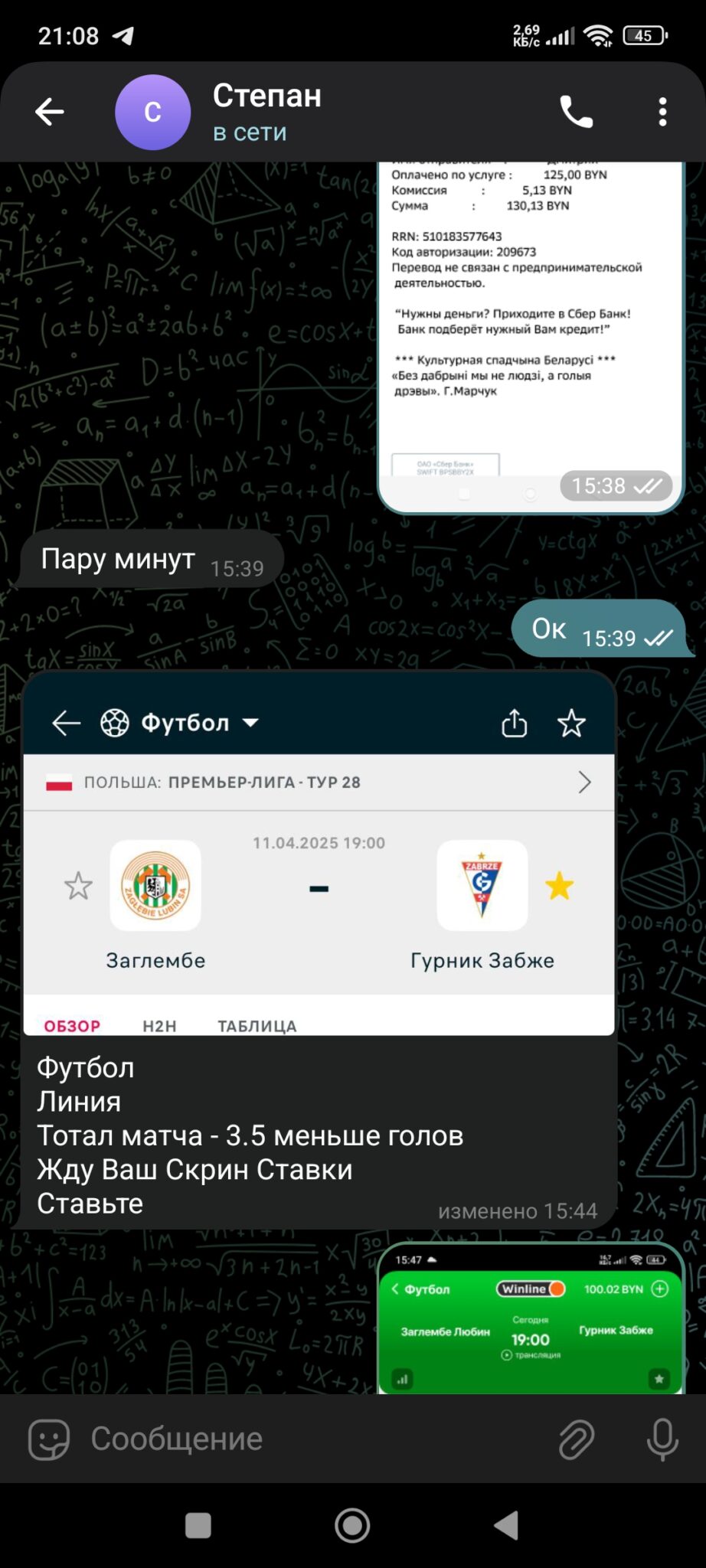Record a voice message with the microphone
Image resolution: width=706 pixels, height=1568 pixels.
click(662, 1439)
